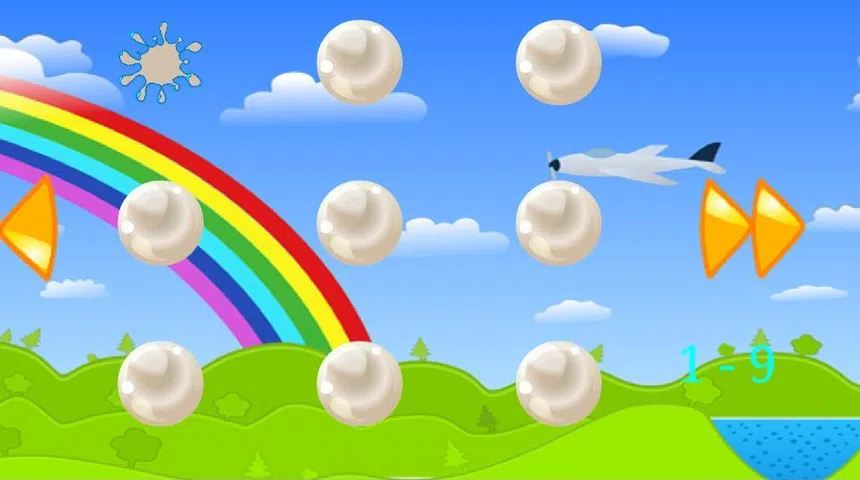Tap the double orange right arrows

(750, 228)
